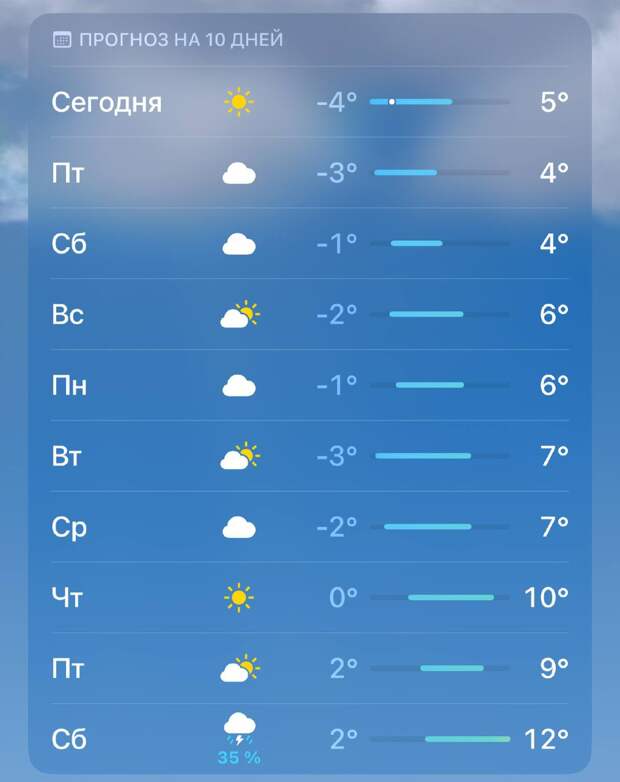Open the sunny Чт forecast row
The width and height of the screenshot is (620, 782).
point(310,598)
